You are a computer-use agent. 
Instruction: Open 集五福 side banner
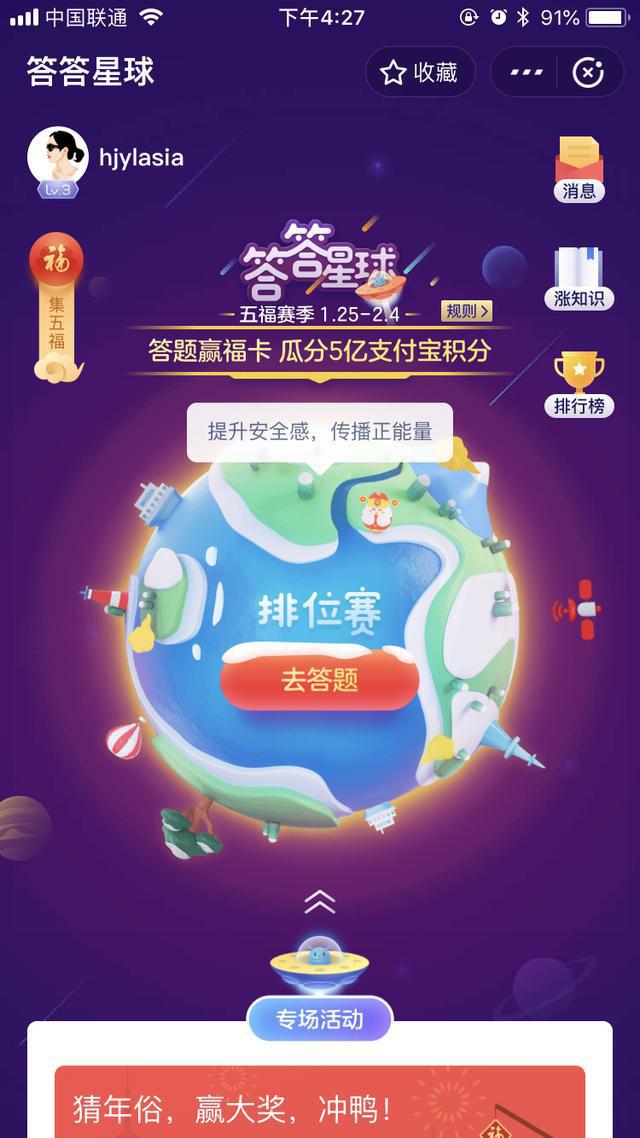pos(57,307)
